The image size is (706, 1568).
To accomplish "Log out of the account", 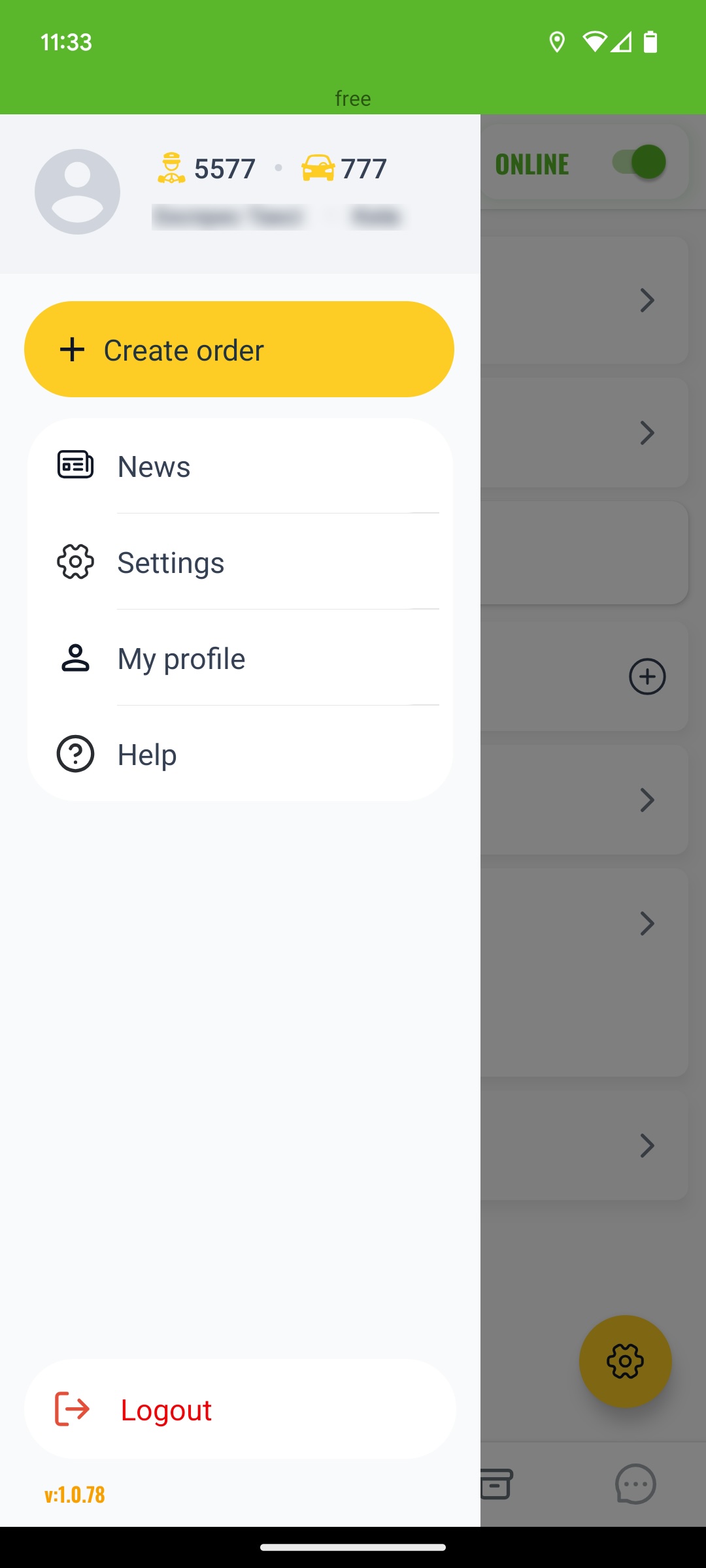I will pyautogui.click(x=240, y=1409).
